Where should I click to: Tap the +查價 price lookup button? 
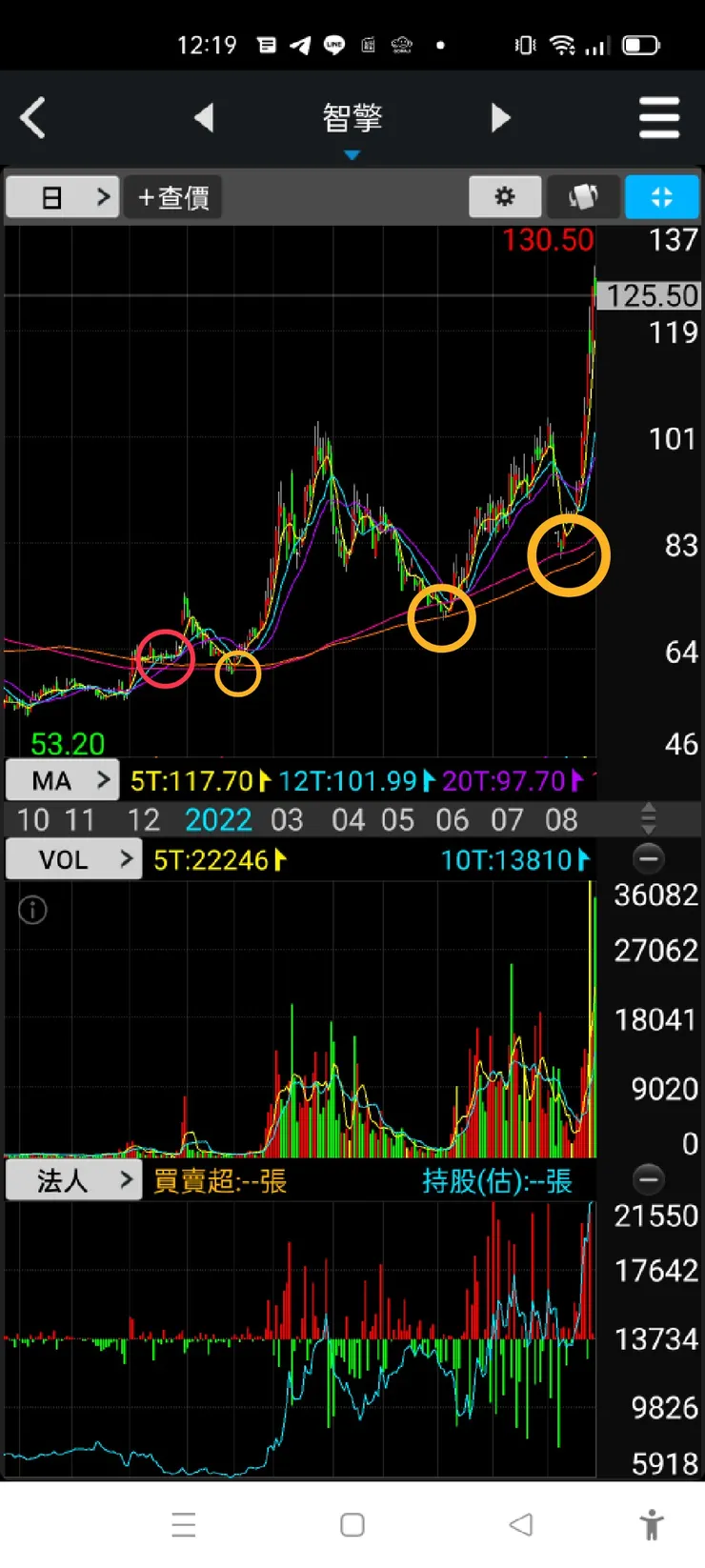pyautogui.click(x=173, y=197)
